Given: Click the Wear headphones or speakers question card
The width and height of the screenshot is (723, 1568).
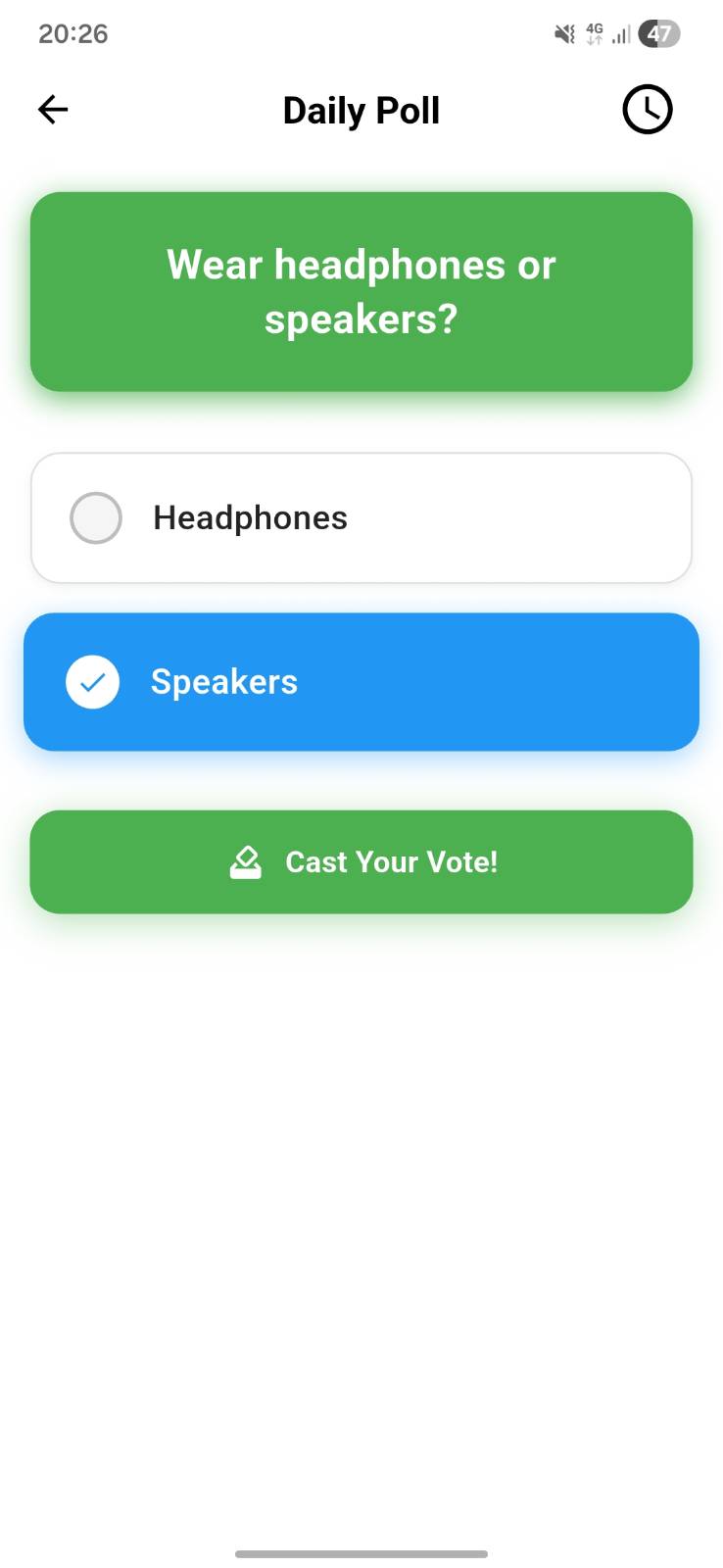Looking at the screenshot, I should 361,291.
